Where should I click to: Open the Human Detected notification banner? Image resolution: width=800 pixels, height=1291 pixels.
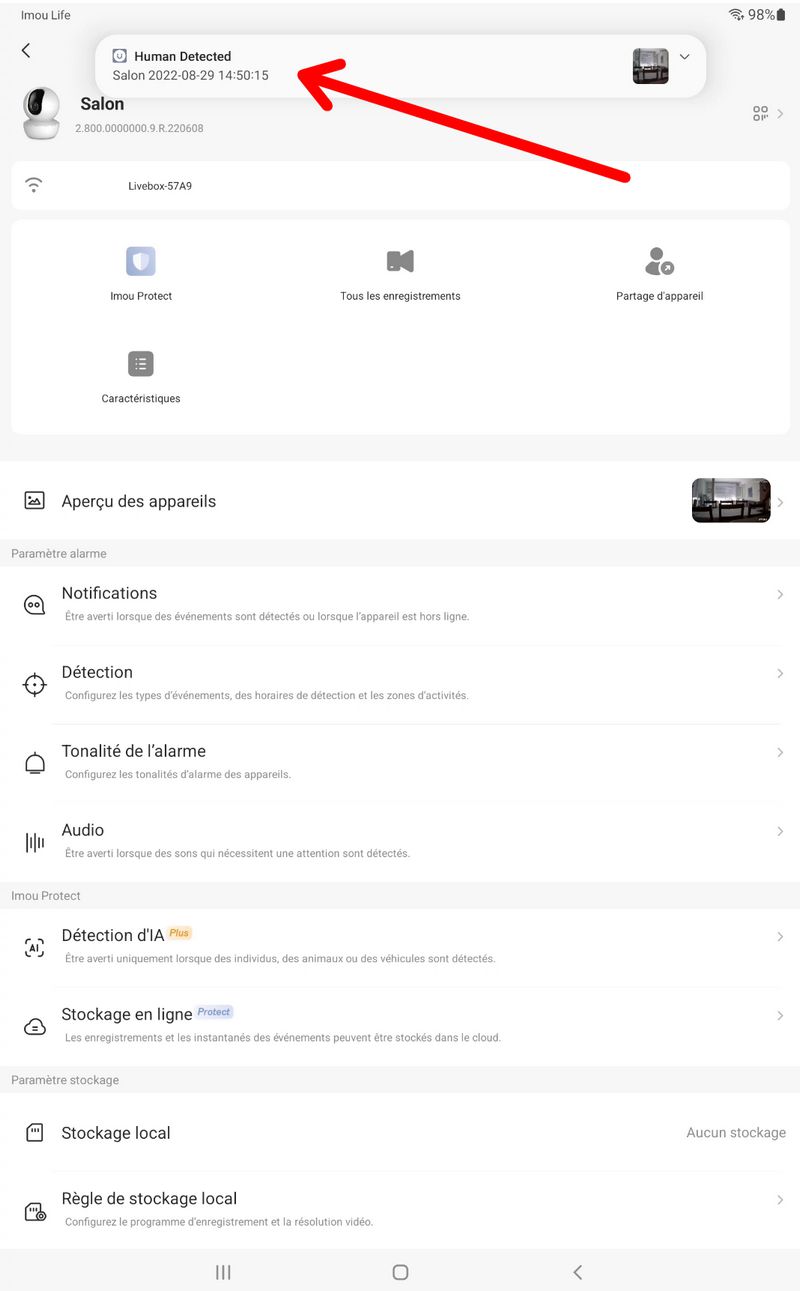point(400,66)
